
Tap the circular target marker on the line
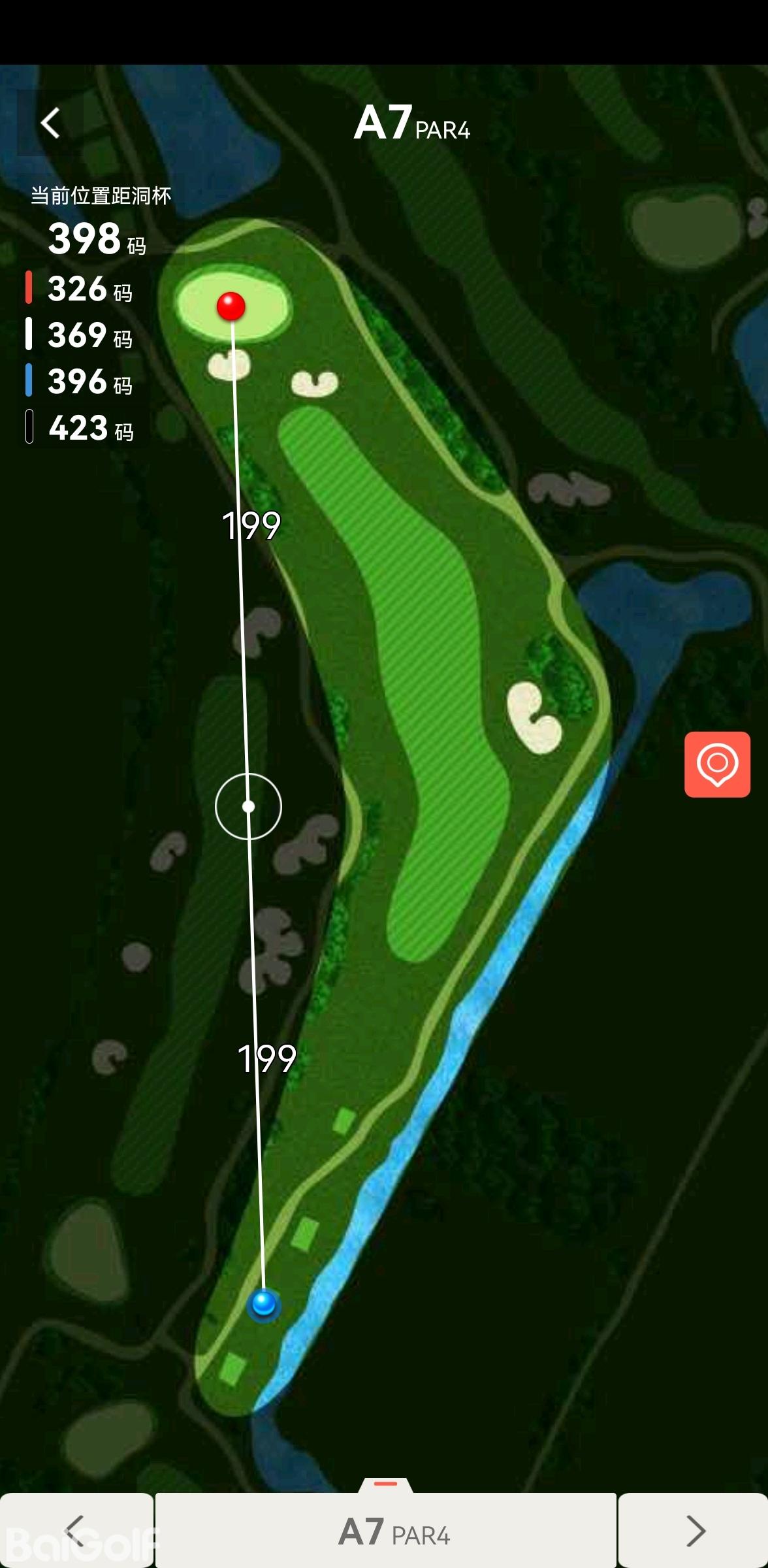click(x=248, y=806)
